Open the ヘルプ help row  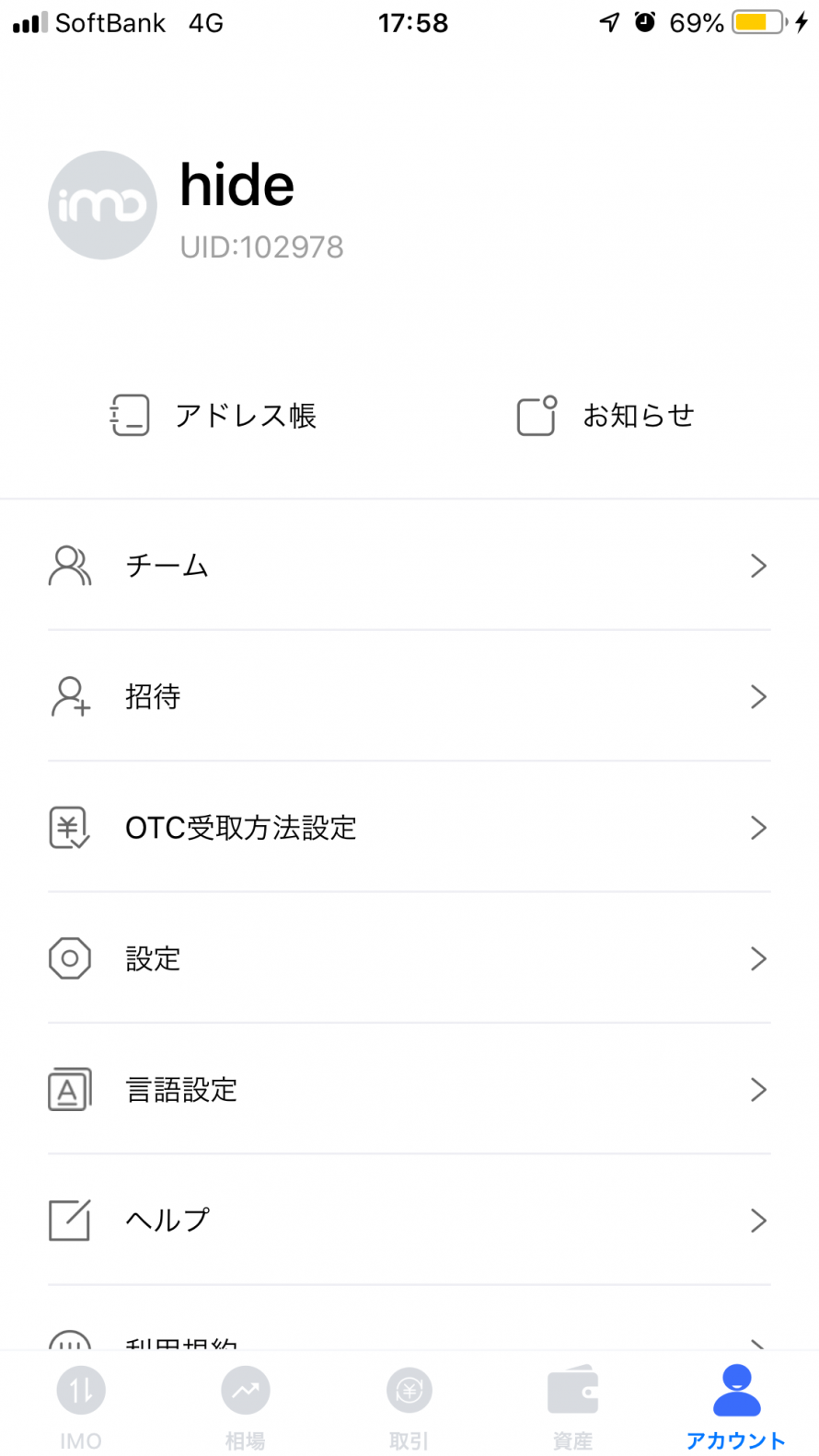409,1221
